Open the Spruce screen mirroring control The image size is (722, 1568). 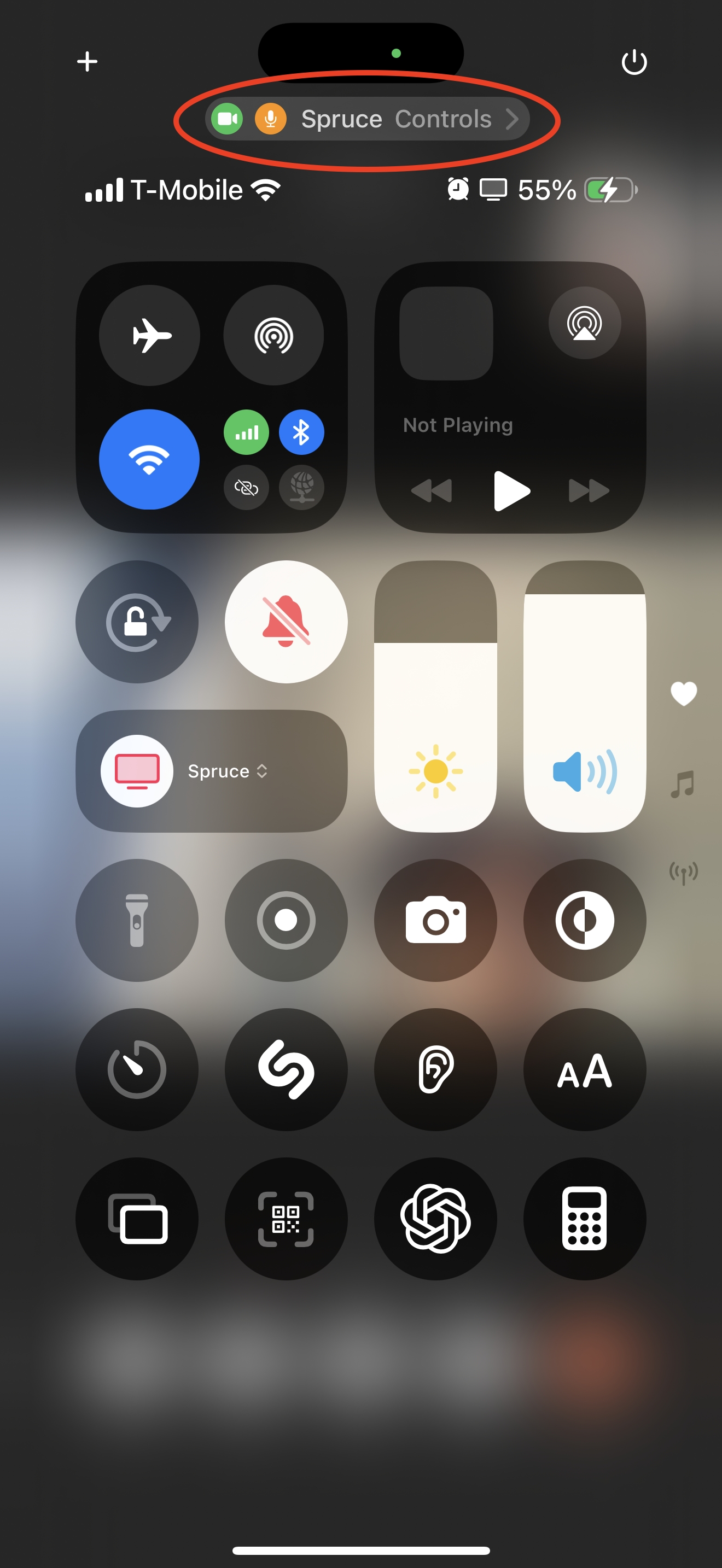211,771
